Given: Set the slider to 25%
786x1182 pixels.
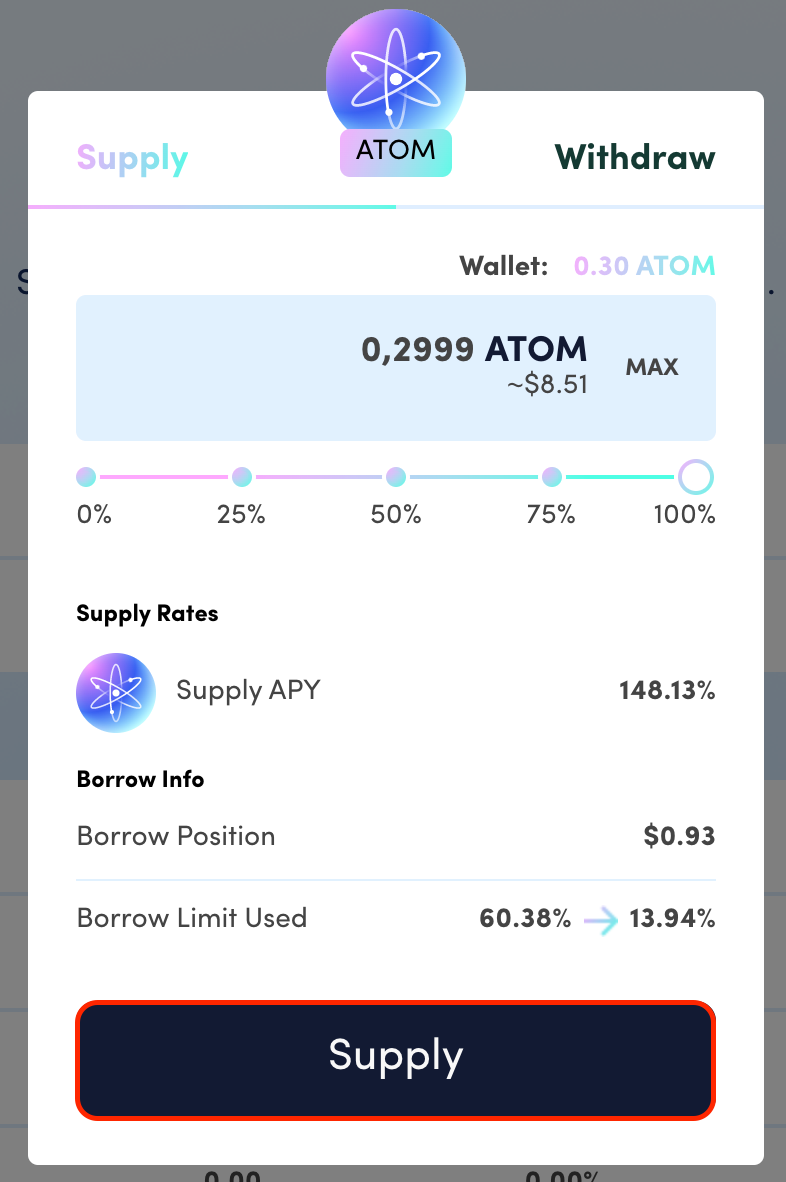Looking at the screenshot, I should click(x=241, y=477).
